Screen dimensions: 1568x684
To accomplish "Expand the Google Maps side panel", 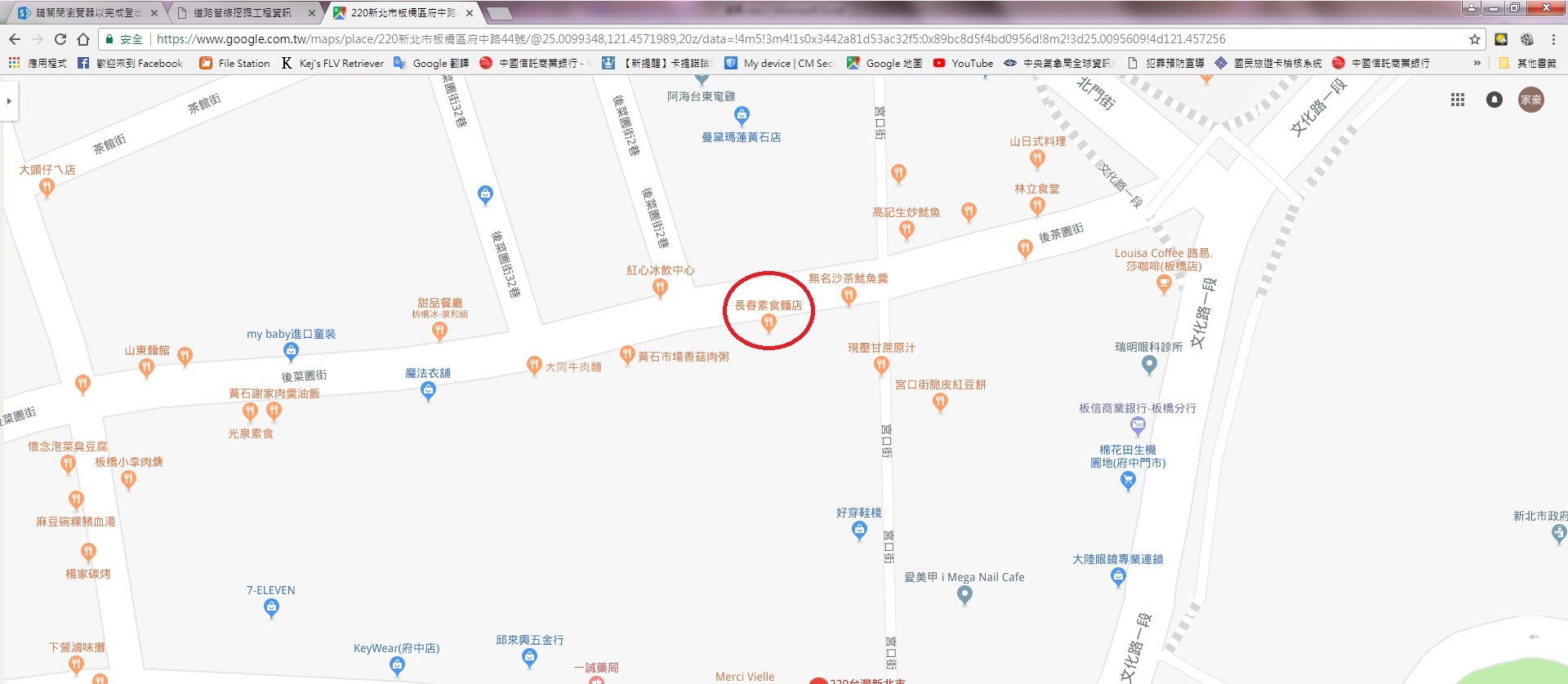I will [x=9, y=101].
